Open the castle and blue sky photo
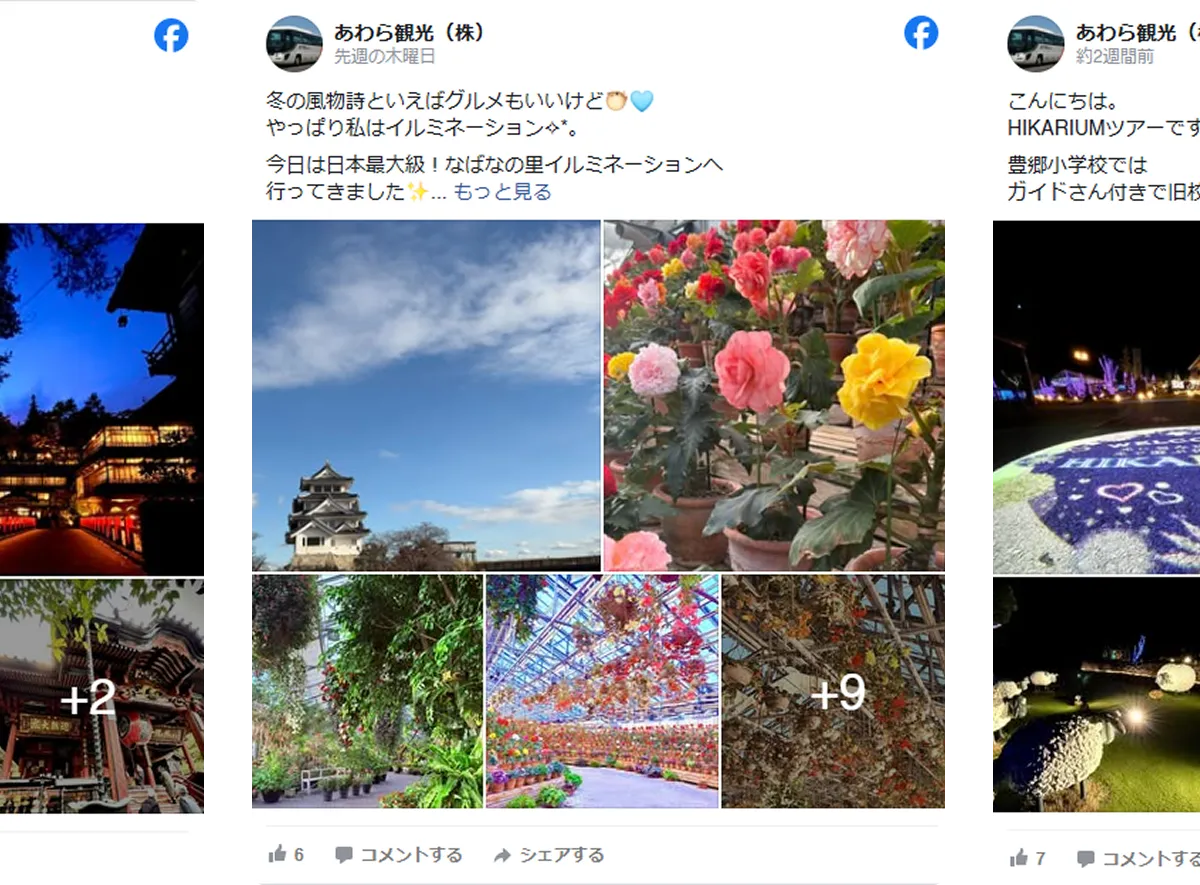Viewport: 1200px width, 885px height. [x=424, y=395]
